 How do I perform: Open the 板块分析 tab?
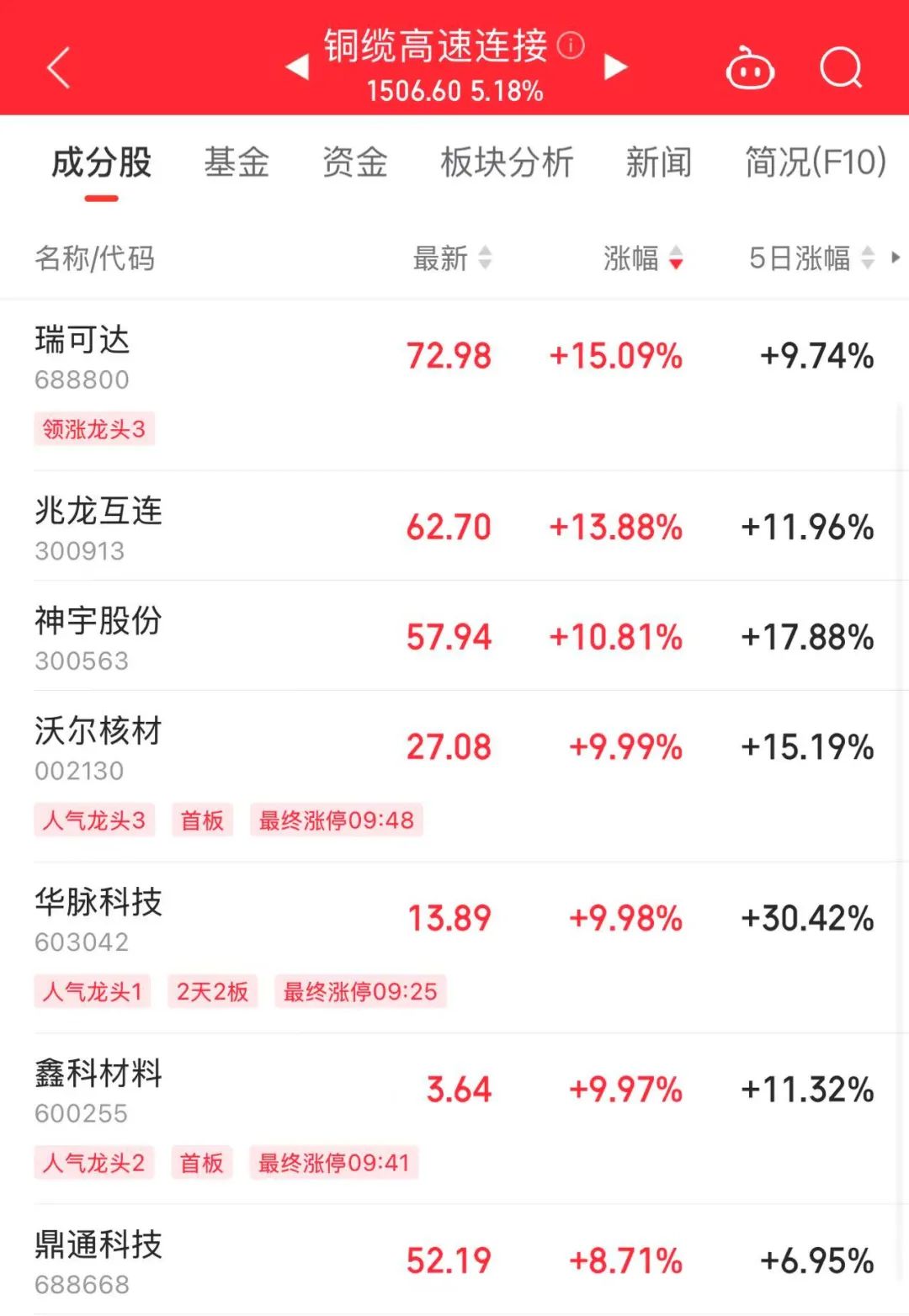point(507,162)
